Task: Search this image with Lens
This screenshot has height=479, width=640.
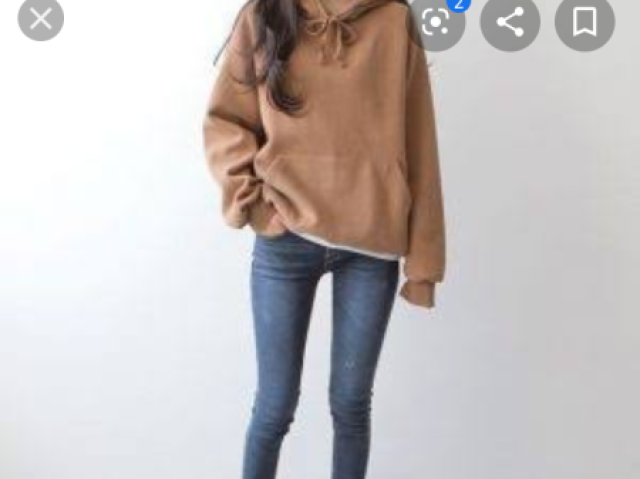Action: click(x=436, y=21)
